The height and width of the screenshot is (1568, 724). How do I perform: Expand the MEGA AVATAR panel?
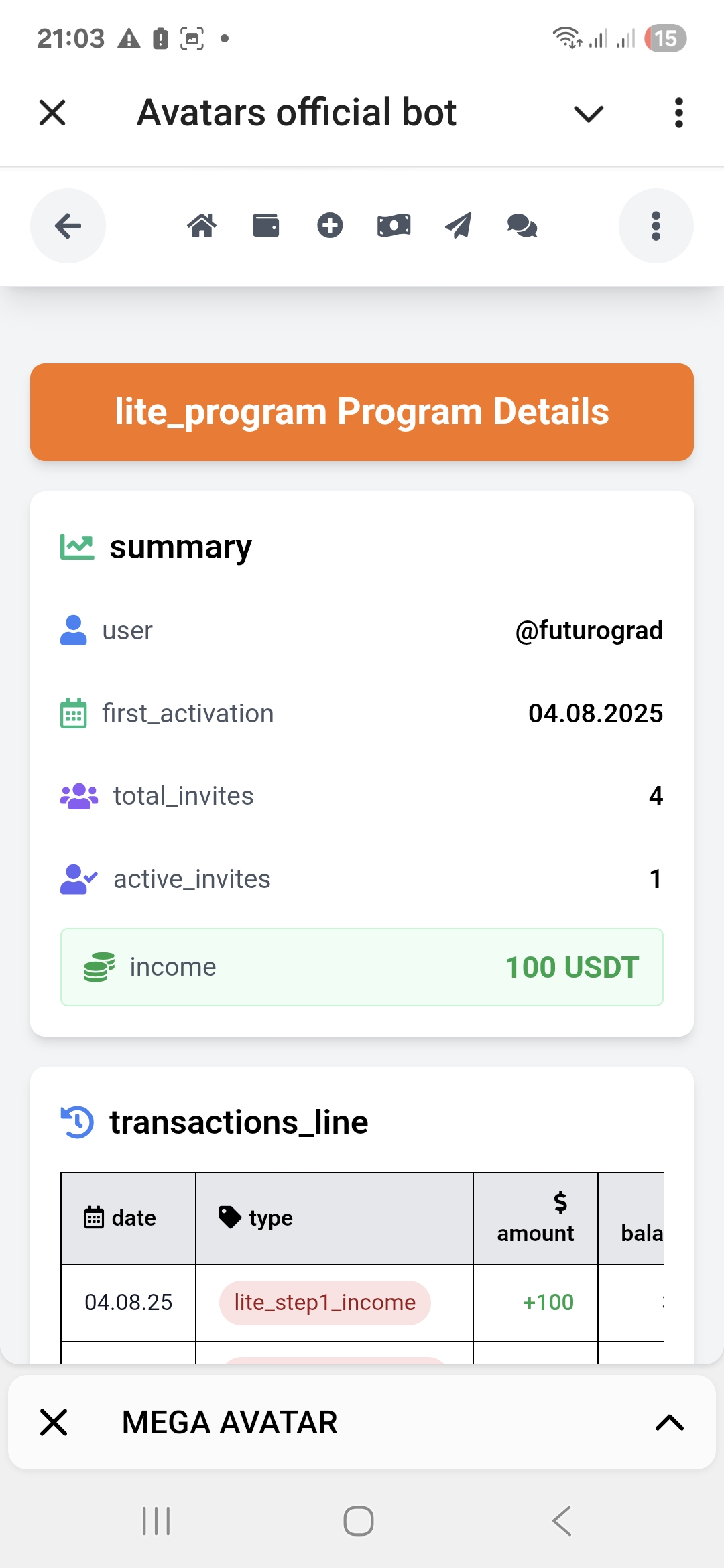669,1422
